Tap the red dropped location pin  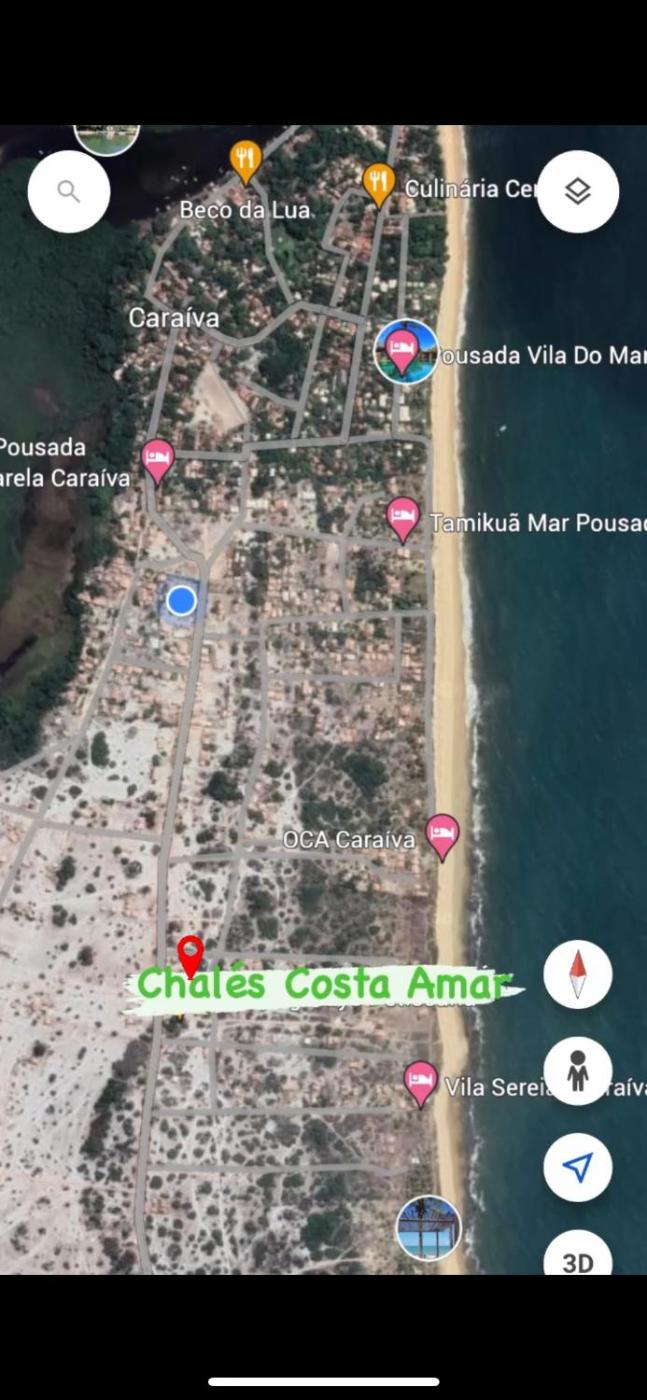pyautogui.click(x=190, y=955)
